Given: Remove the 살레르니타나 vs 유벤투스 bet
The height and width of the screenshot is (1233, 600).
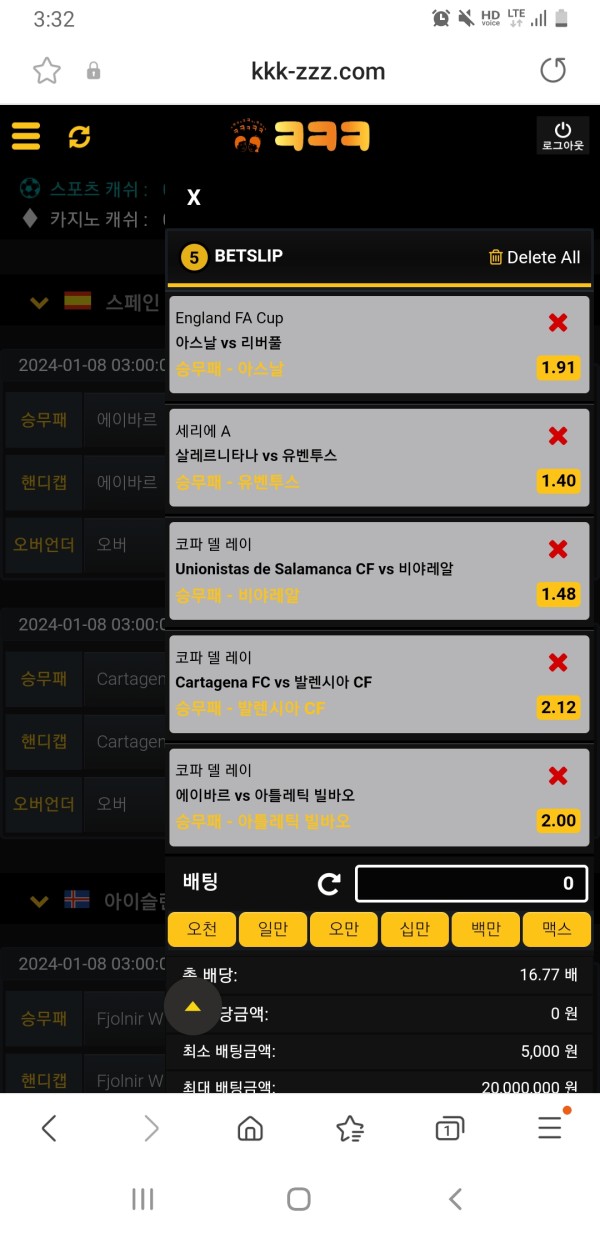Looking at the screenshot, I should click(x=558, y=435).
